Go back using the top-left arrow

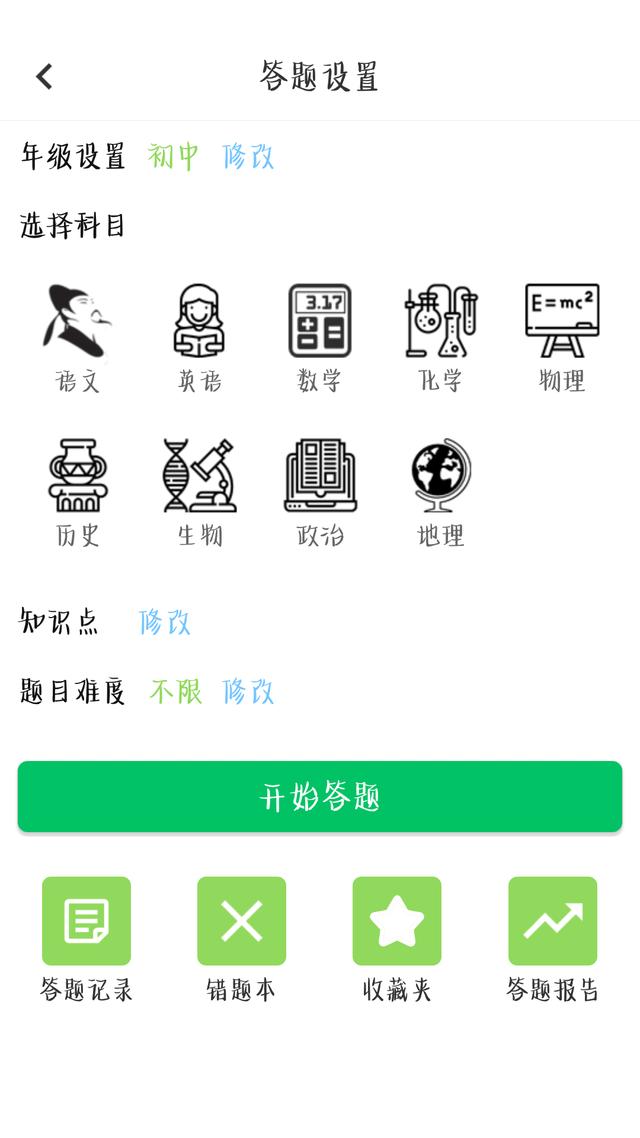pos(44,76)
